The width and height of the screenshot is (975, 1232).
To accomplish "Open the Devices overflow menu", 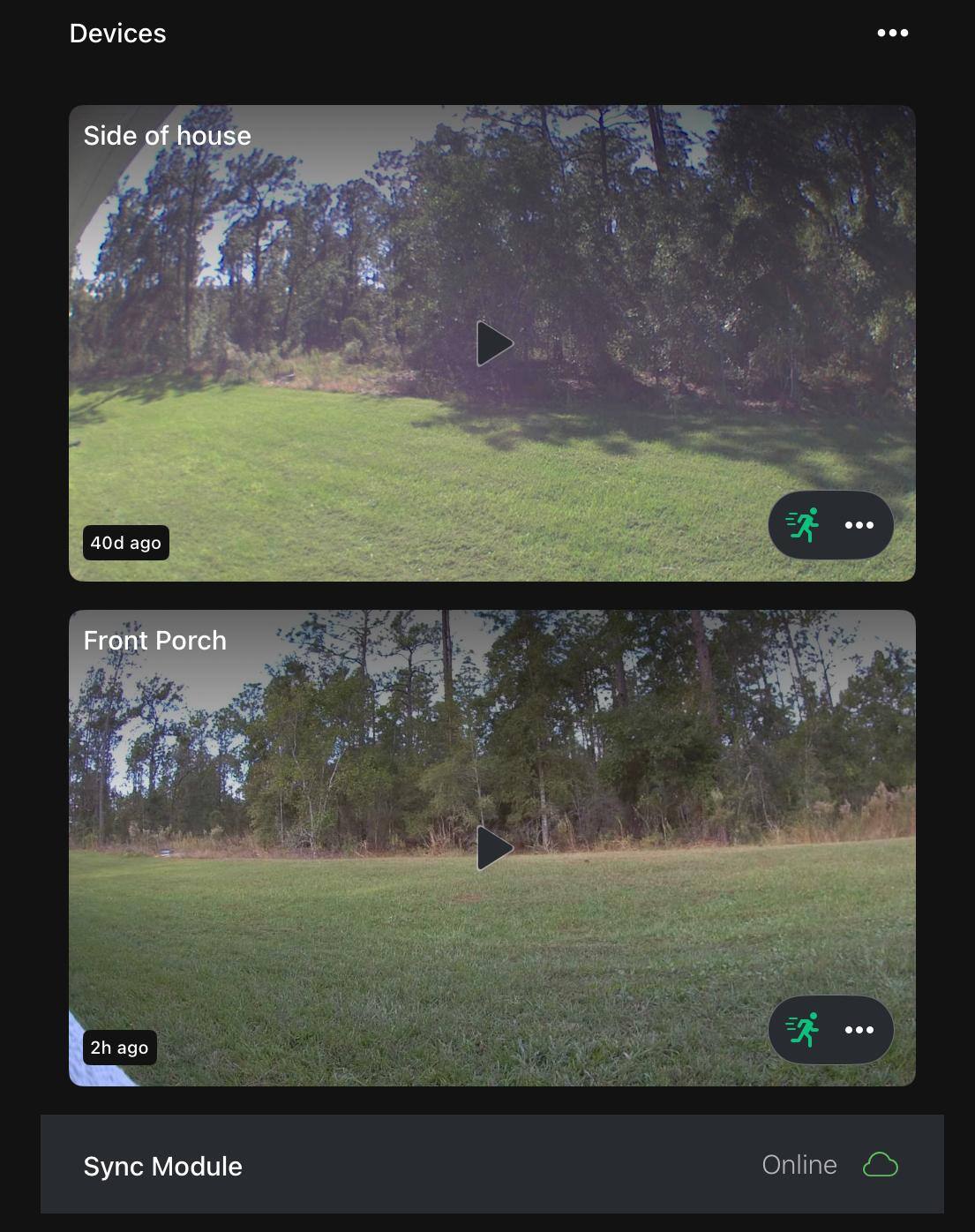I will click(x=892, y=34).
